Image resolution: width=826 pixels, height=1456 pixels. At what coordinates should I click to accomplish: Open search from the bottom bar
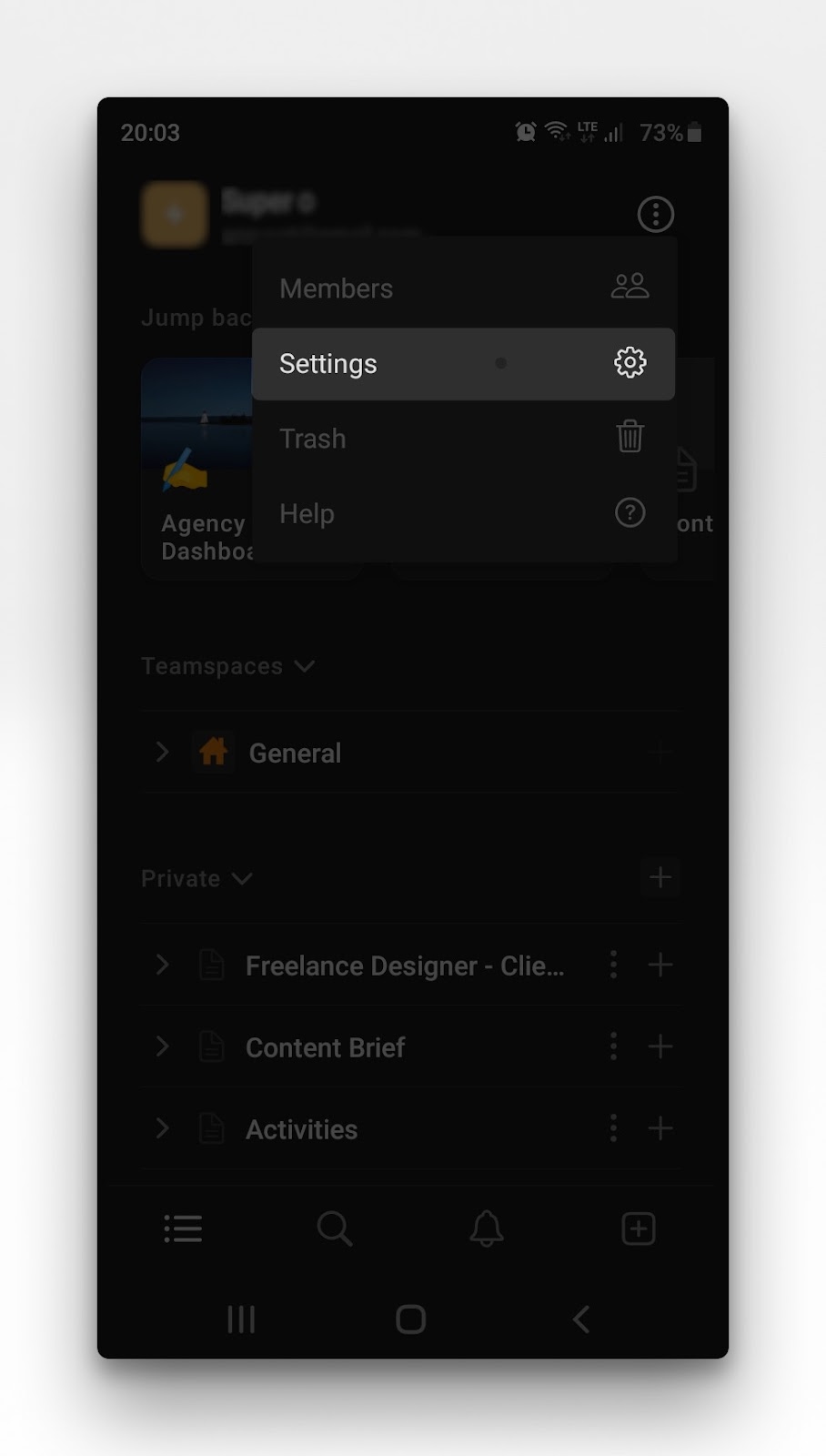click(334, 1228)
